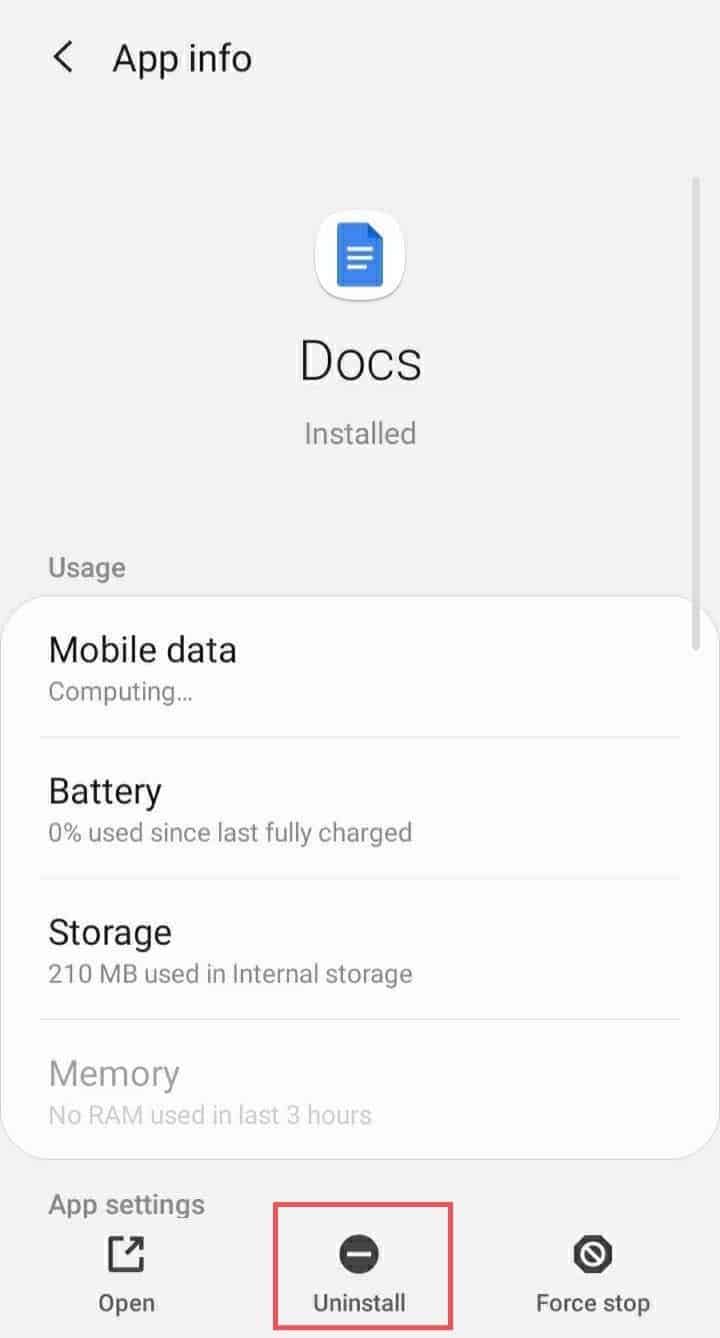Tap the Open external-launch icon

pyautogui.click(x=126, y=1254)
